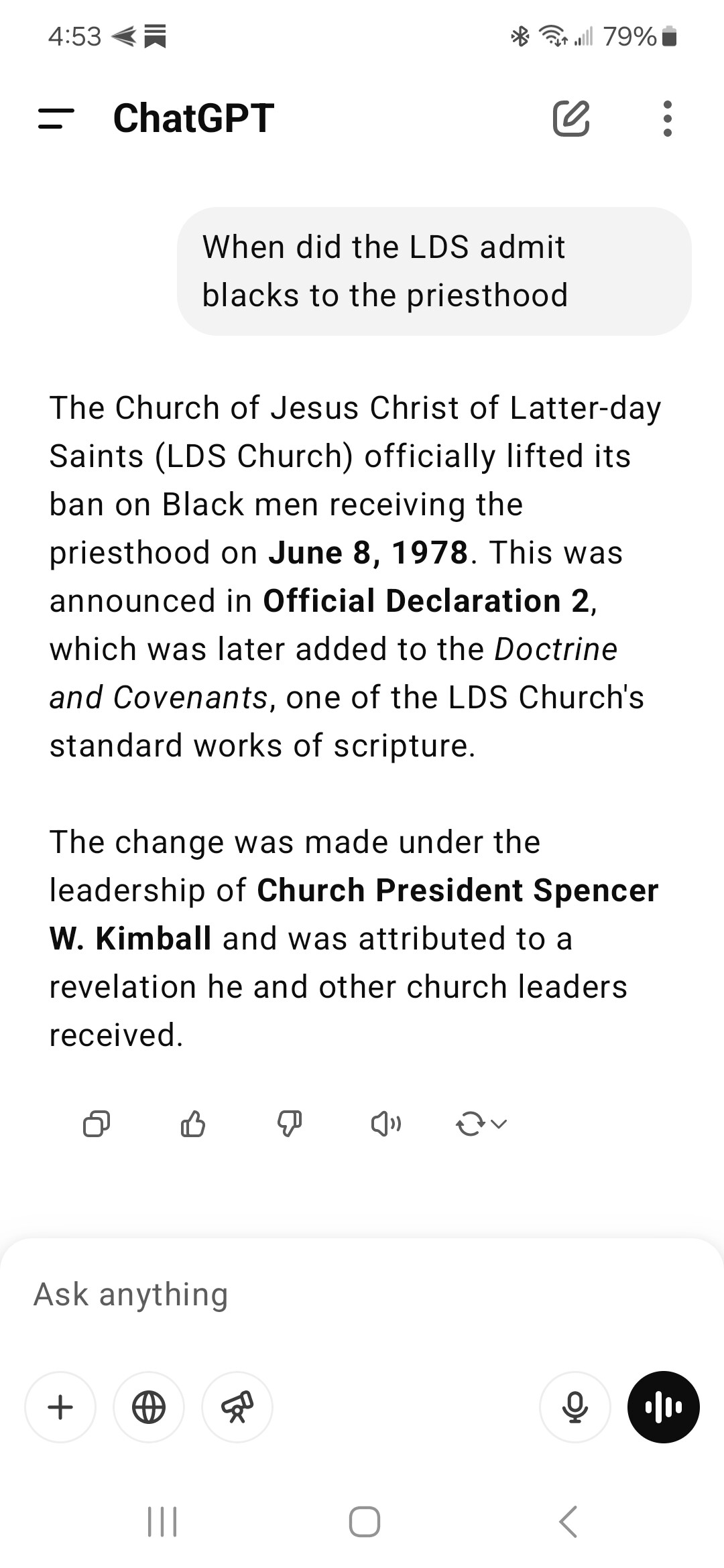Go back with system back button

click(x=568, y=1521)
